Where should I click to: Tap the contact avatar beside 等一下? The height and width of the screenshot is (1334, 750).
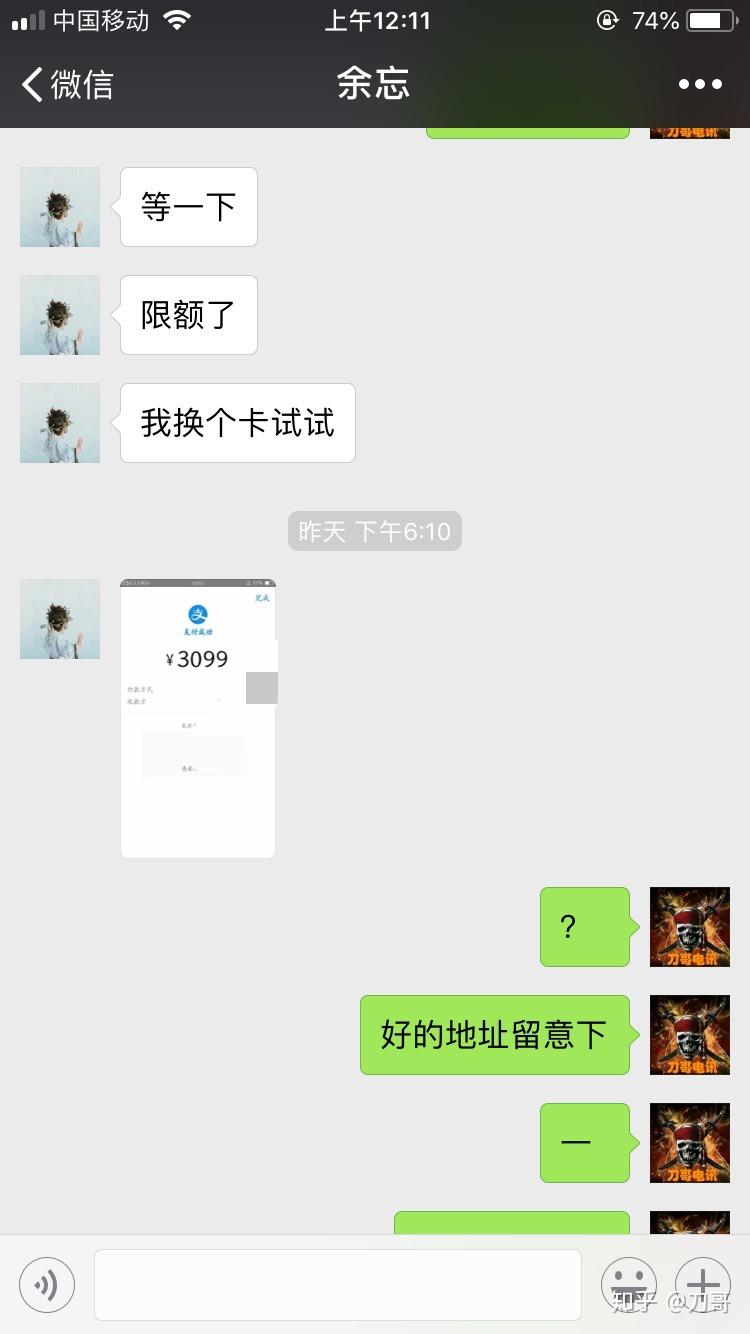click(x=60, y=207)
